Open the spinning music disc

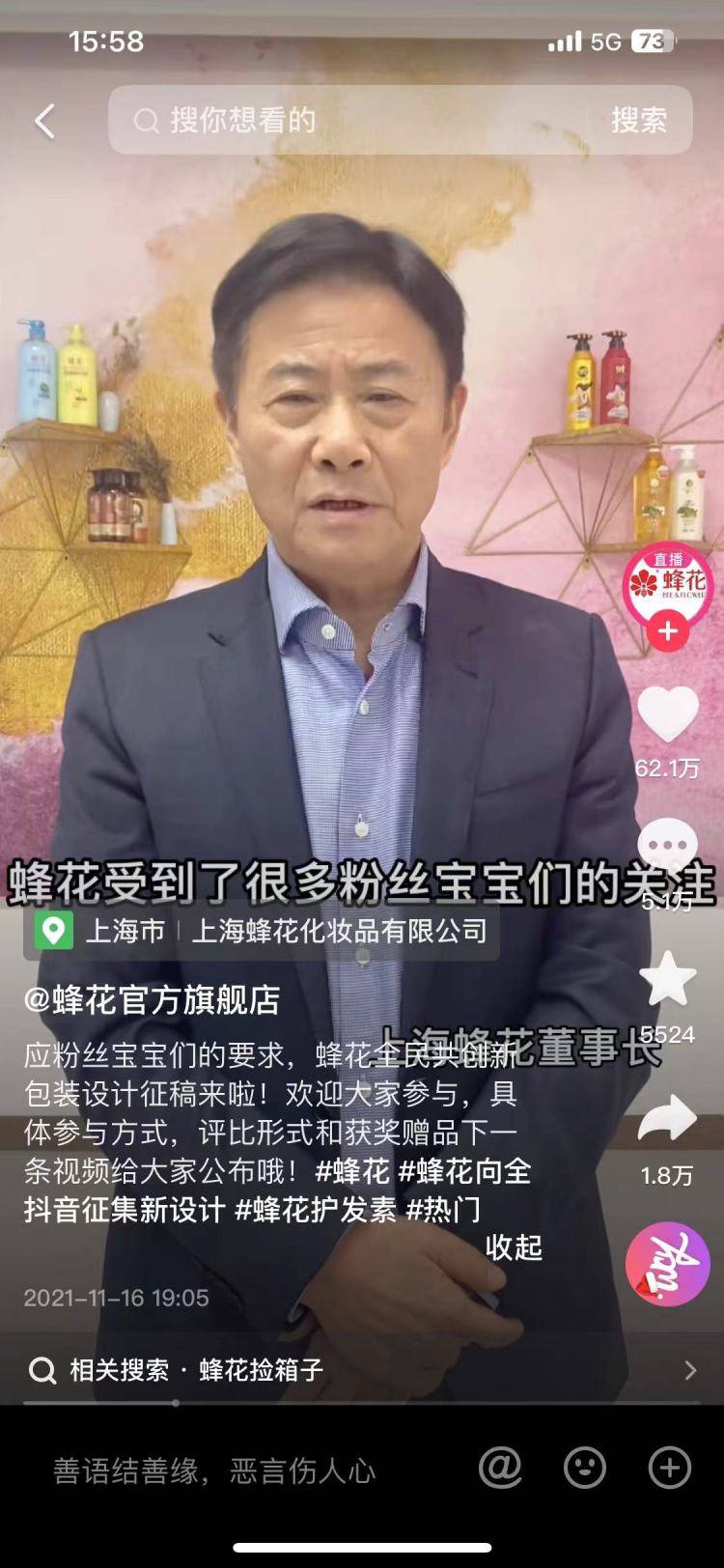click(668, 1264)
